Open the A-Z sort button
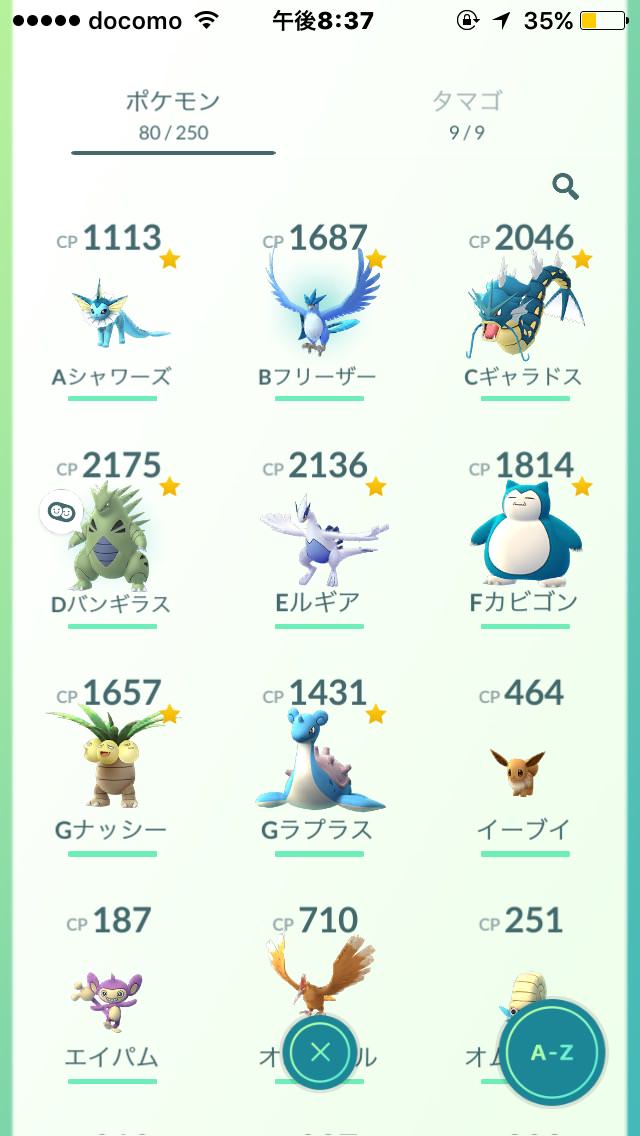 coord(552,1052)
